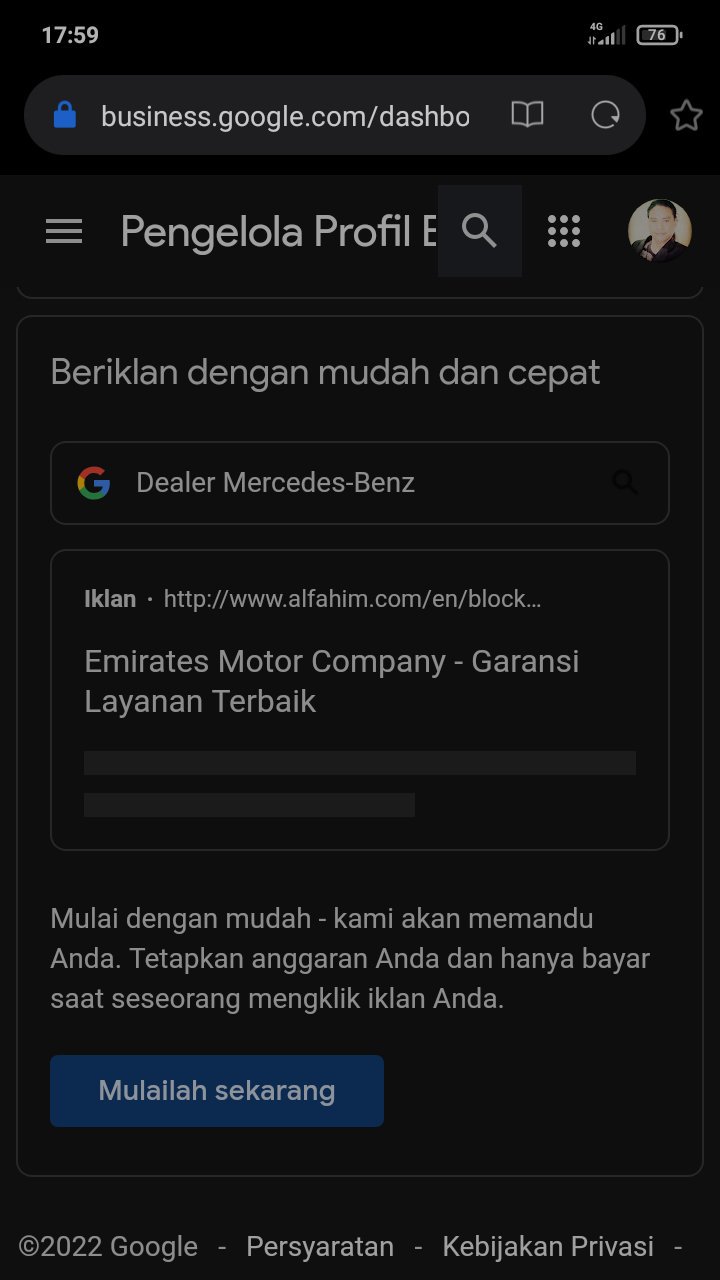Open the account profile picture
This screenshot has height=1280, width=720.
pos(659,231)
